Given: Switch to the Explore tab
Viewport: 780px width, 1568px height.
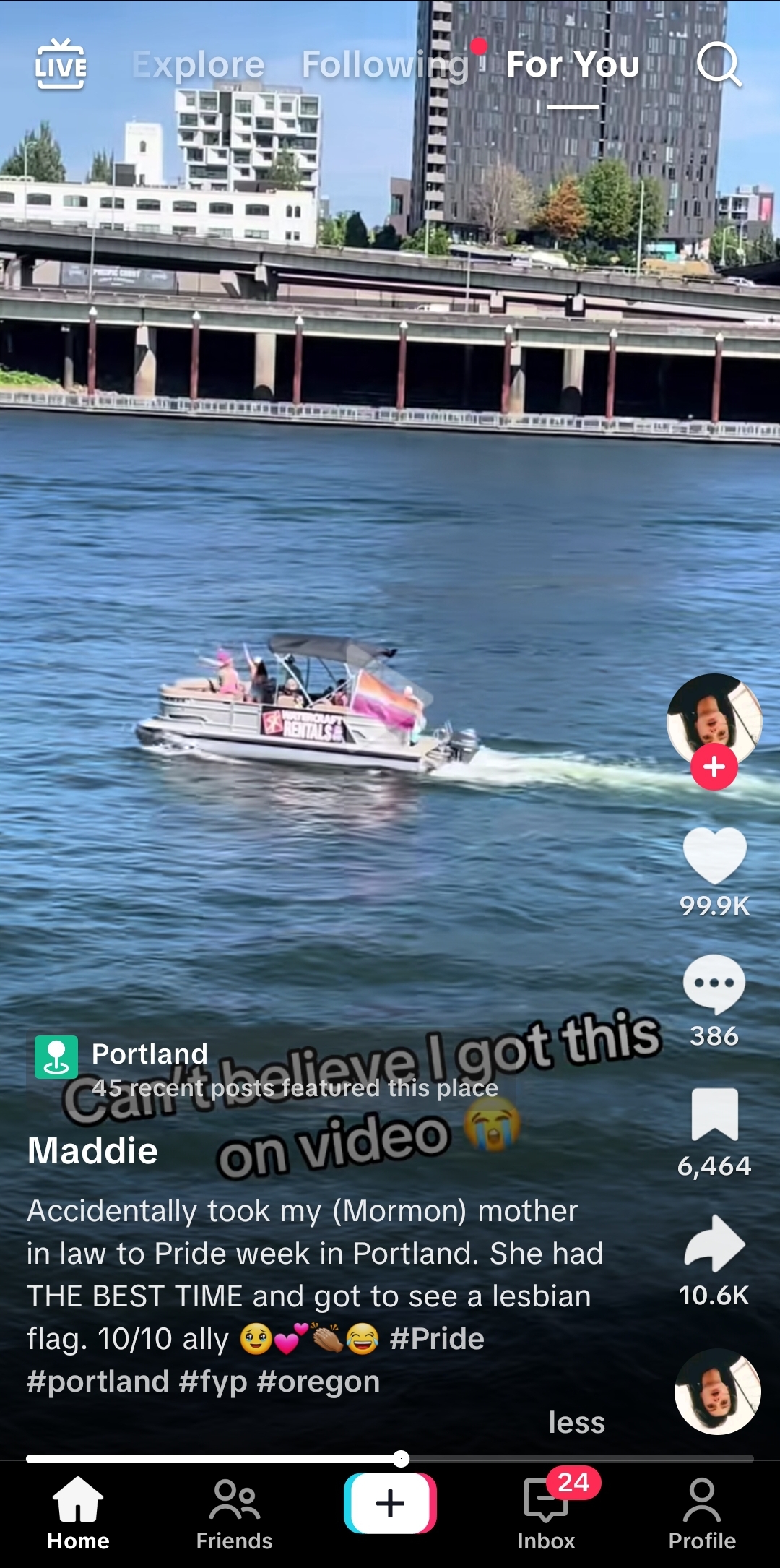Looking at the screenshot, I should click(199, 64).
